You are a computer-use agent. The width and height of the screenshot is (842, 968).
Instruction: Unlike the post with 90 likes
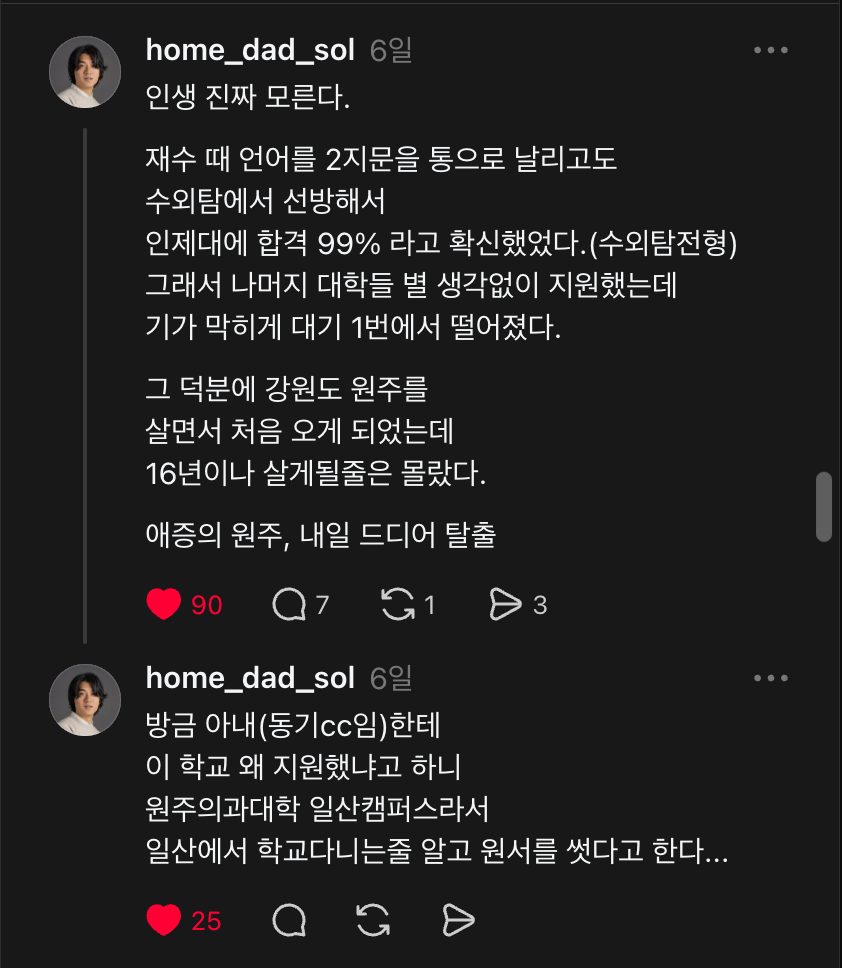pos(164,604)
